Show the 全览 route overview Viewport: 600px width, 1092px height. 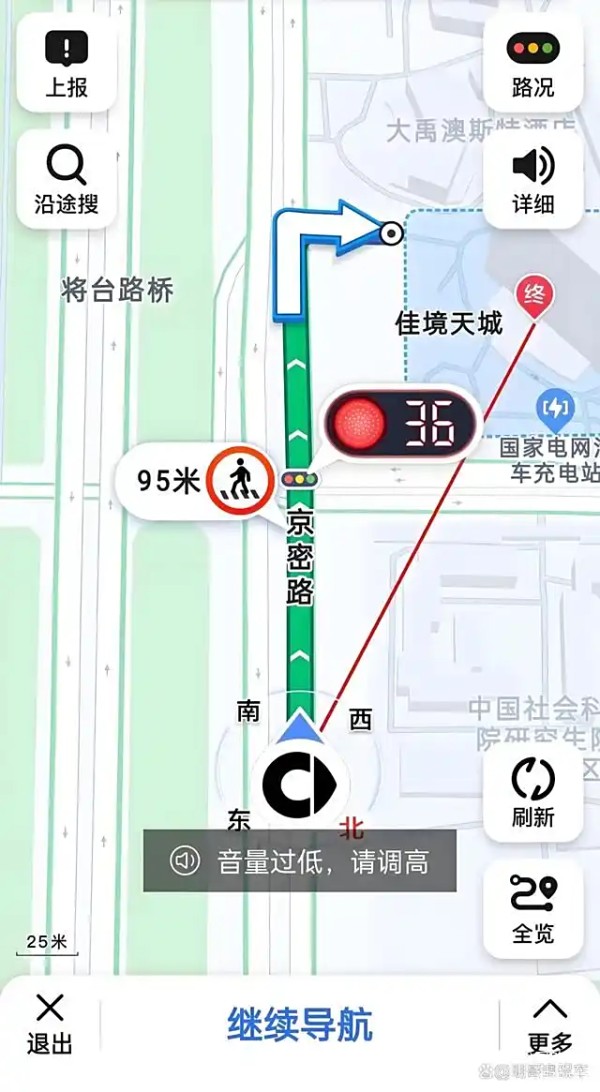(x=533, y=908)
